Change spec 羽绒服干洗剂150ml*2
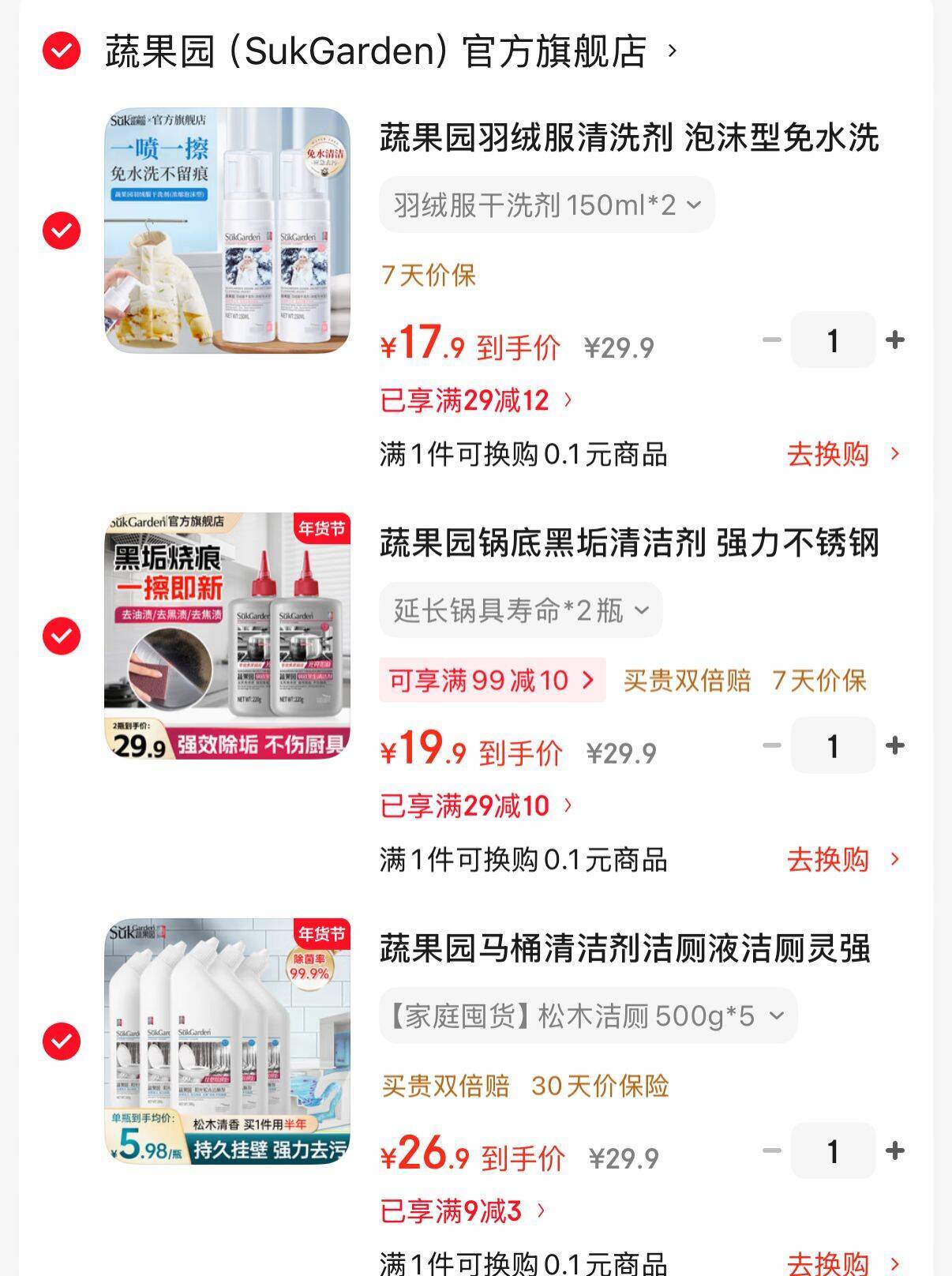This screenshot has width=952, height=1276. click(546, 205)
